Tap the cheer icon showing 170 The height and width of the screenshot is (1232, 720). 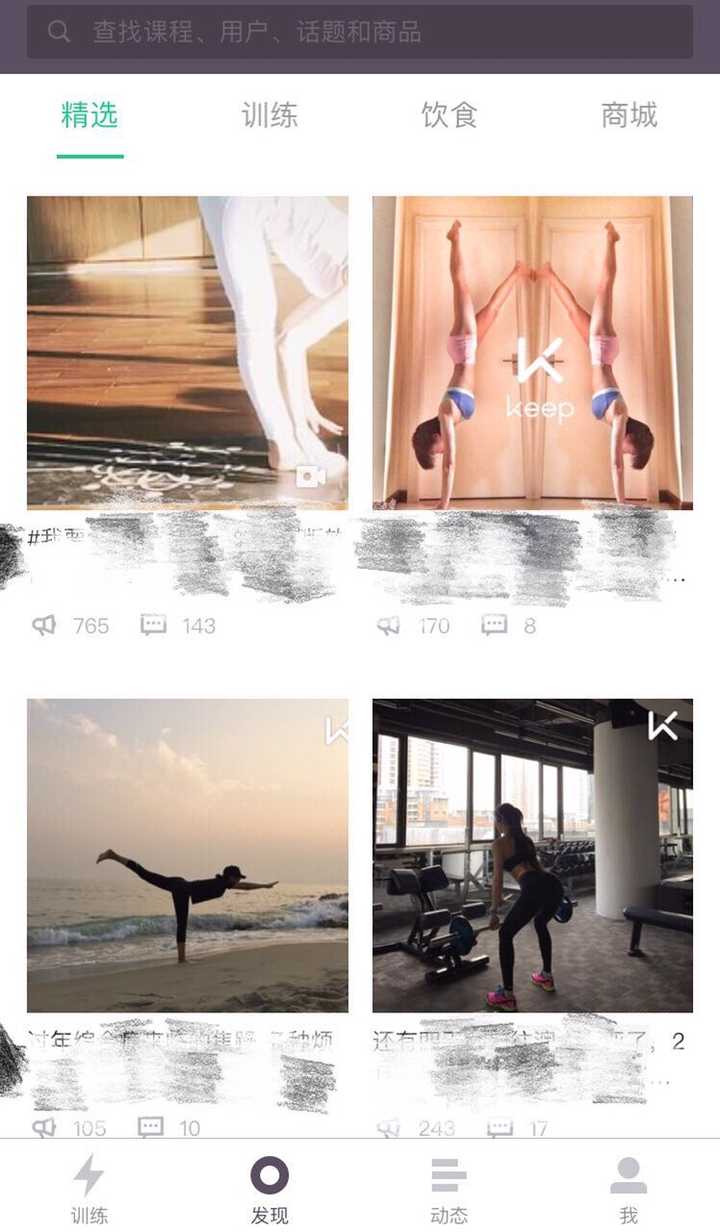pos(389,626)
